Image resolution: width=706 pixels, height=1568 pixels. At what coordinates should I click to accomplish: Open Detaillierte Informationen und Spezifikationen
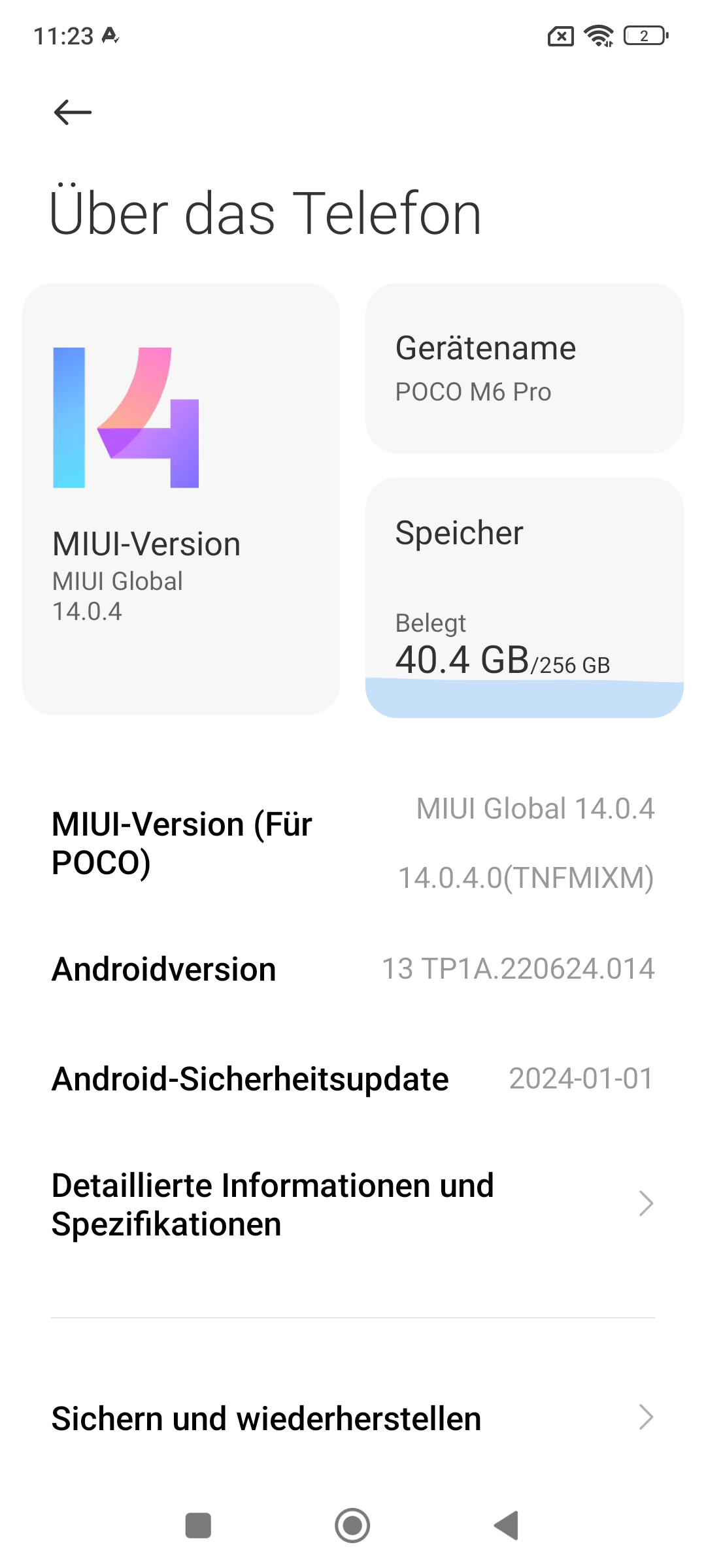[353, 1204]
